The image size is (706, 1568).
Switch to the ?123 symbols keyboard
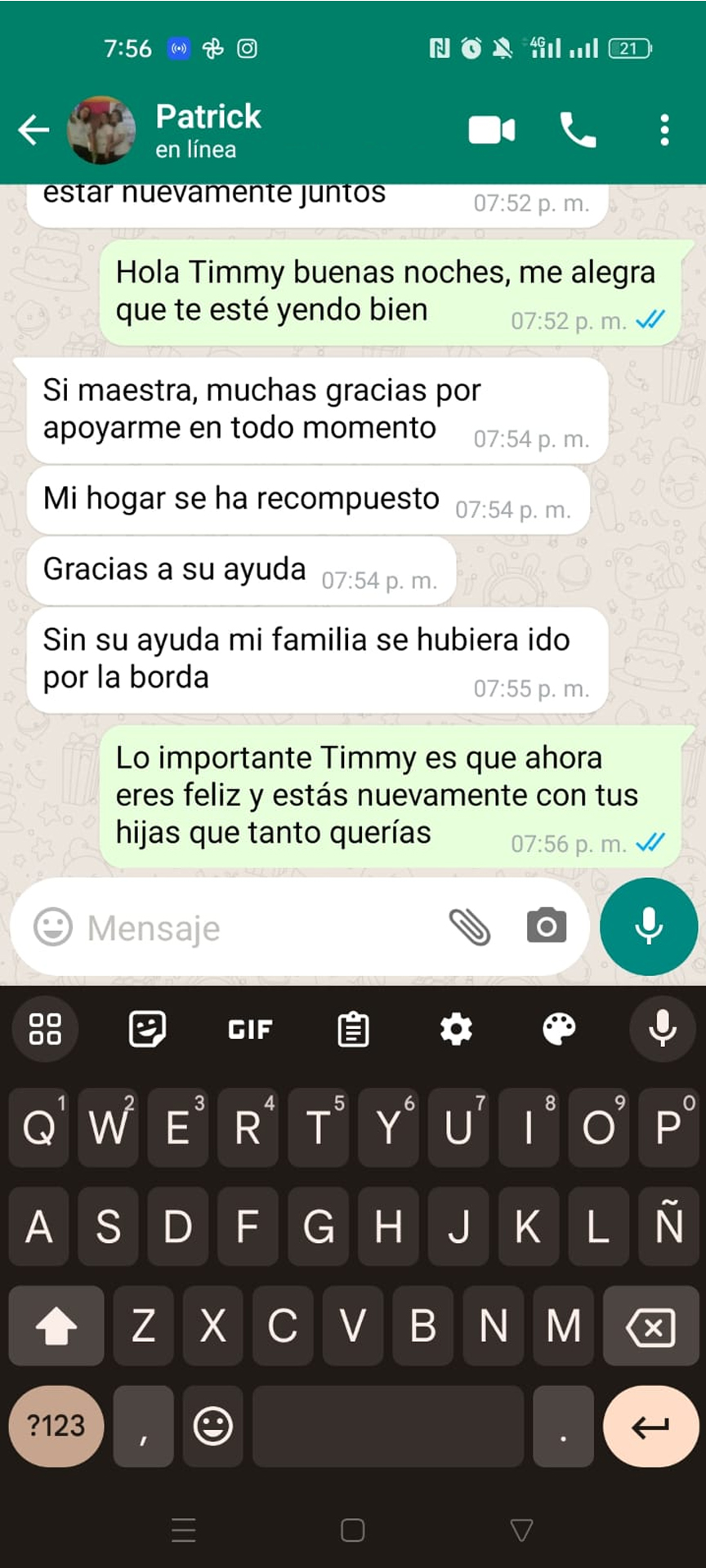click(56, 1426)
